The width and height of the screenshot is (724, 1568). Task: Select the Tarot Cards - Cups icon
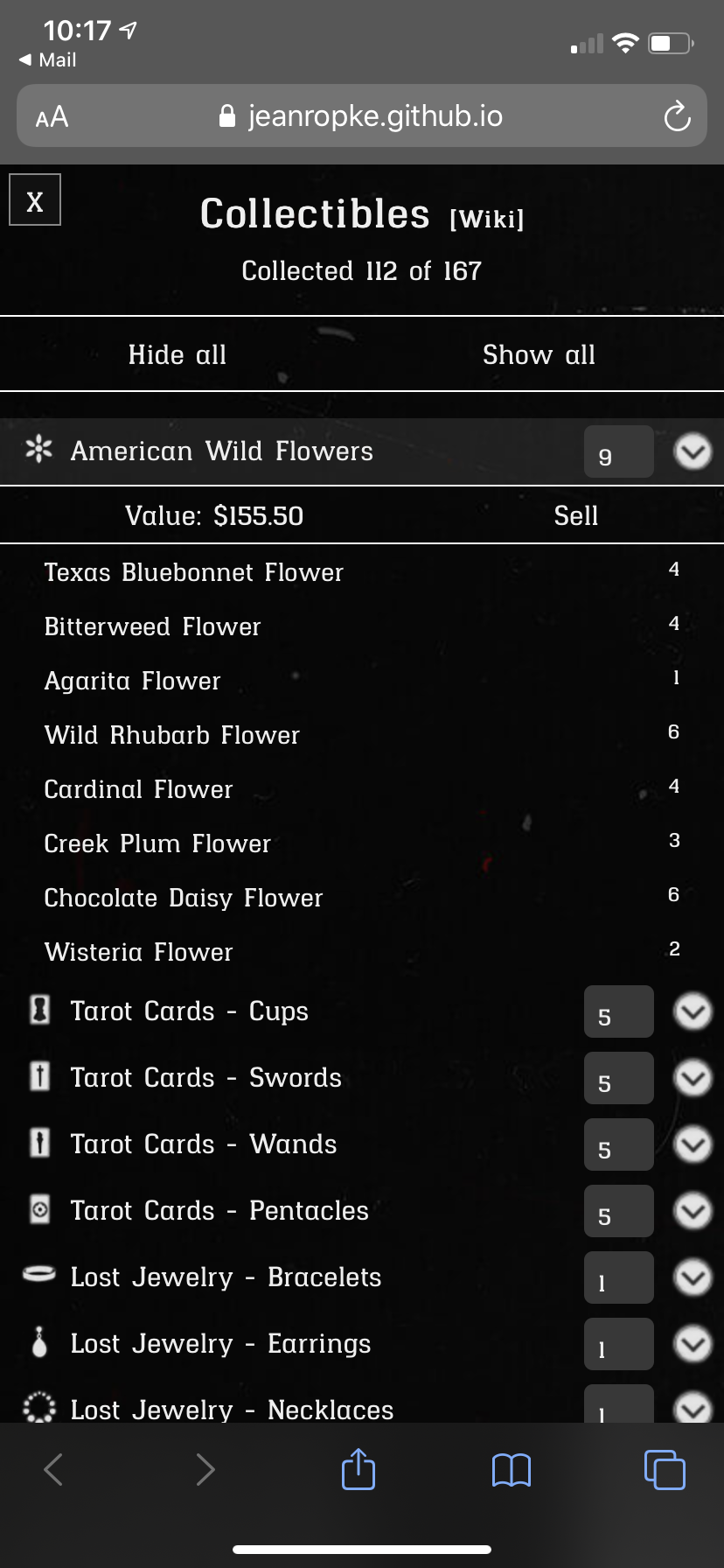[38, 1011]
